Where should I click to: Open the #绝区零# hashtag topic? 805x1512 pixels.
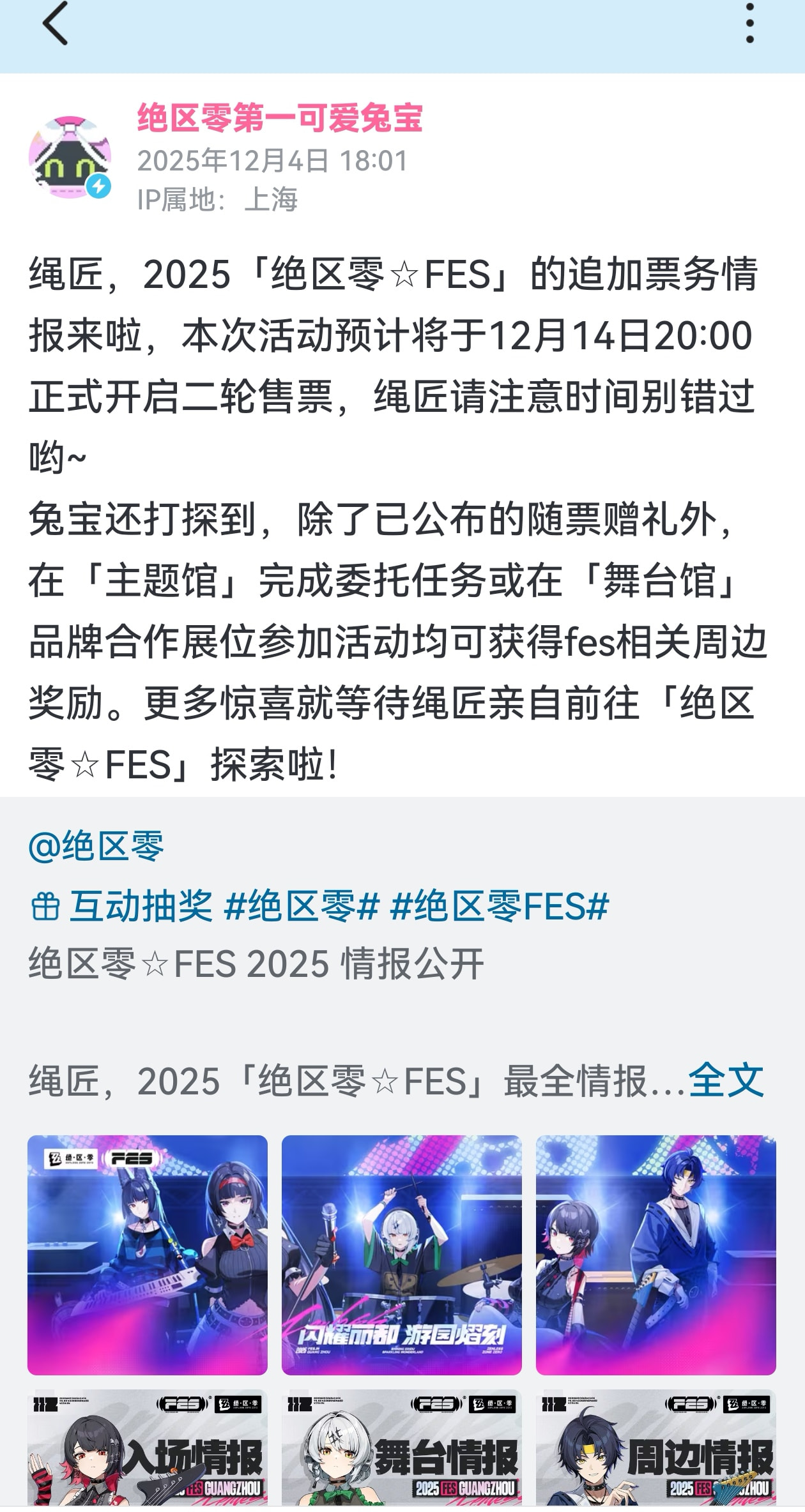tap(302, 906)
